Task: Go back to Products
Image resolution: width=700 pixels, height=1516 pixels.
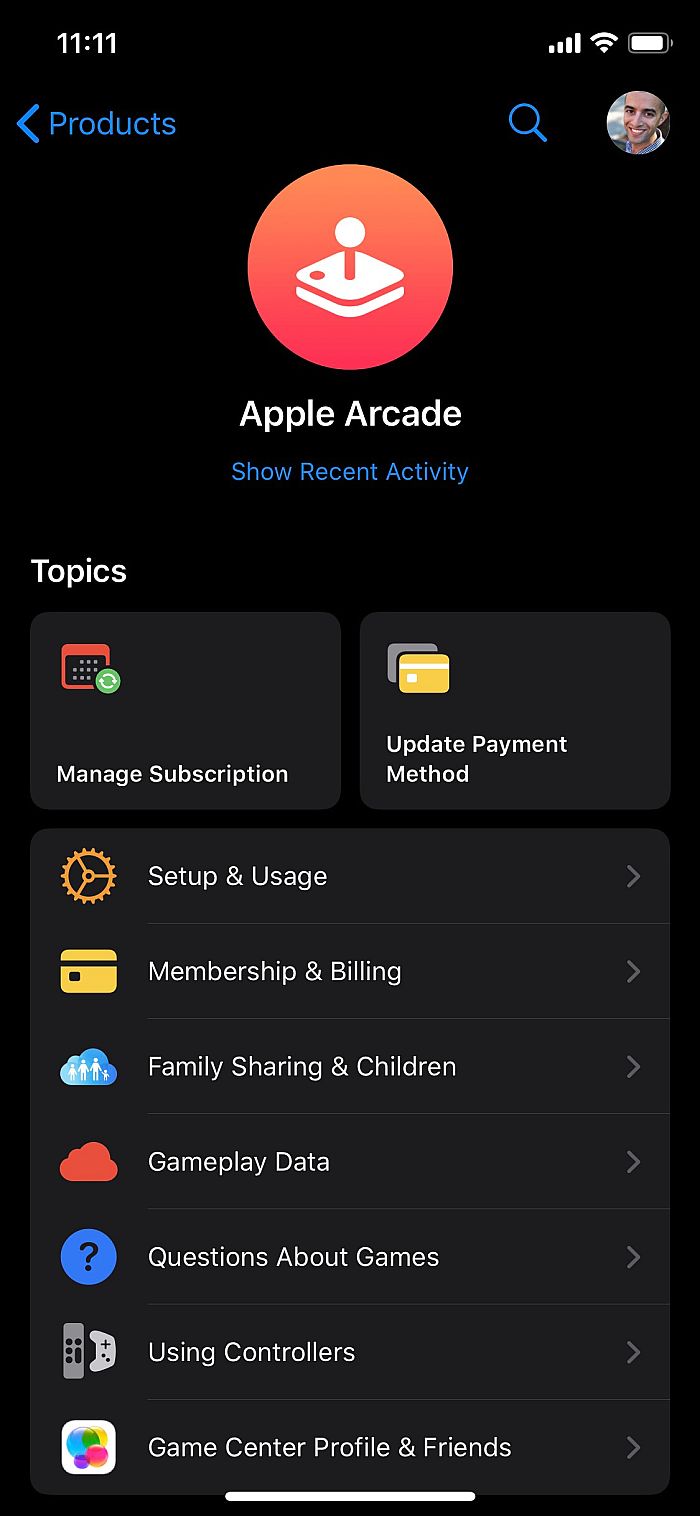Action: click(97, 124)
